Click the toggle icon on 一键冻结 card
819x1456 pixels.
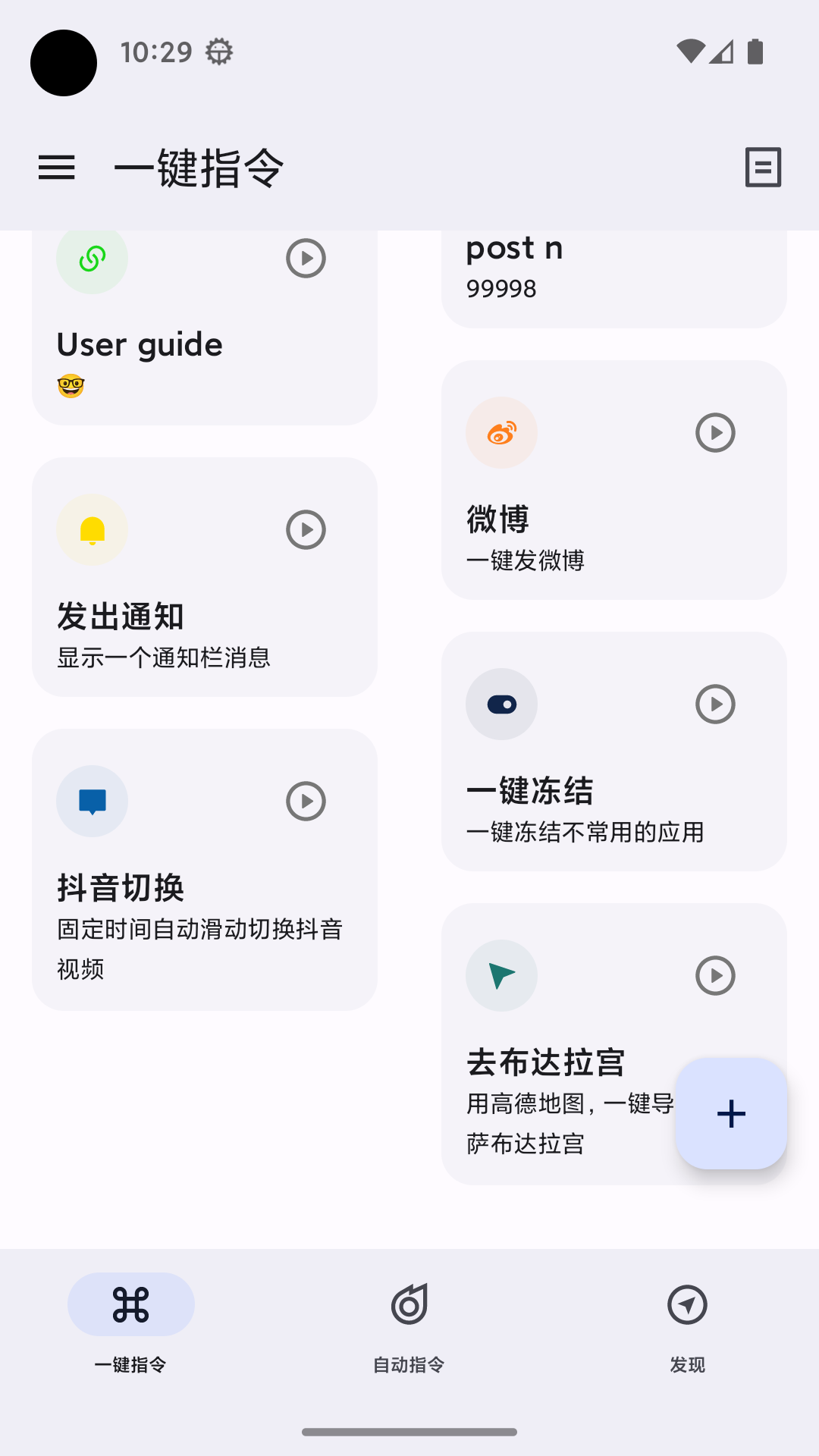501,704
